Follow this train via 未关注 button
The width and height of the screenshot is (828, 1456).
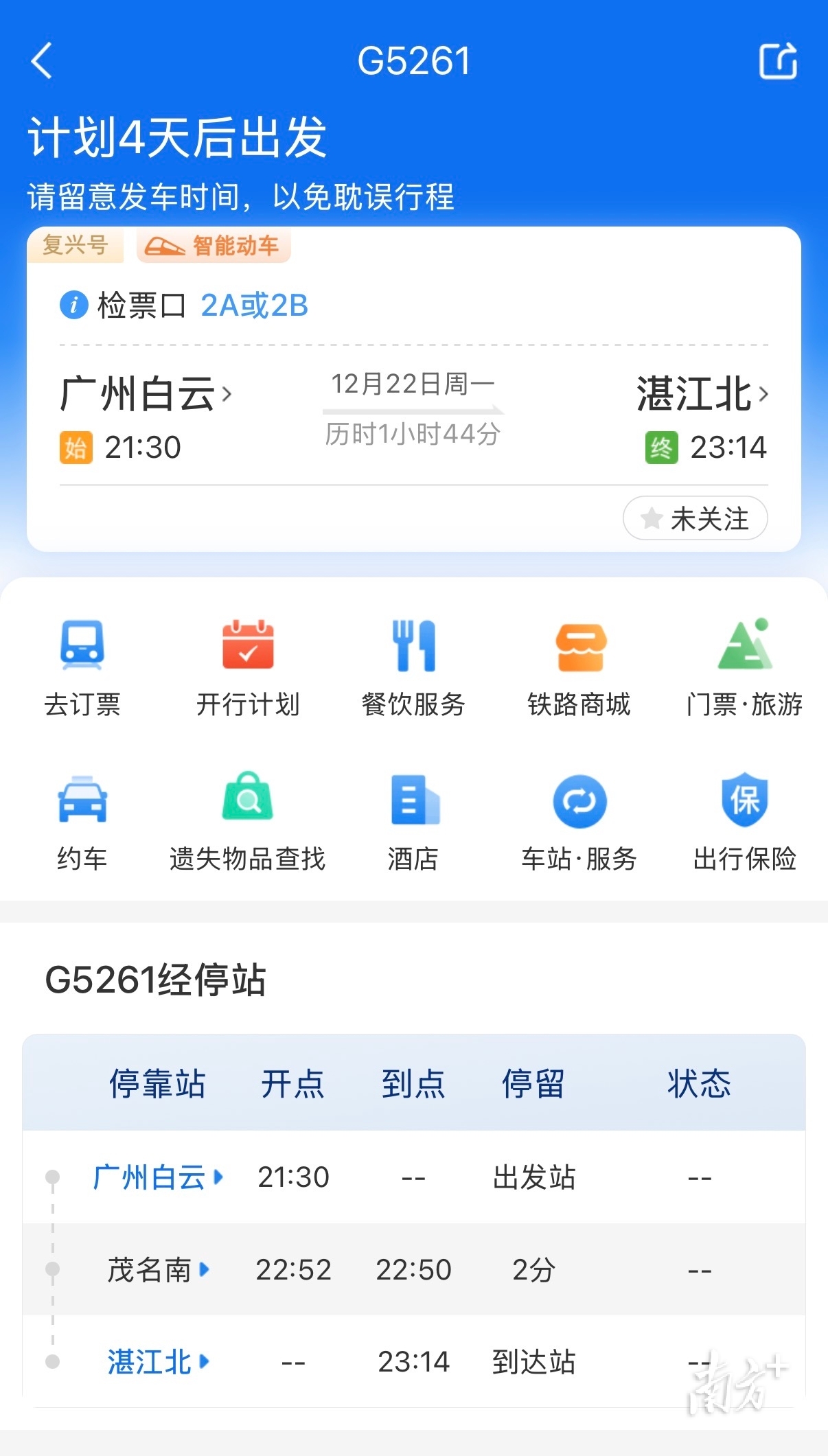[x=695, y=518]
